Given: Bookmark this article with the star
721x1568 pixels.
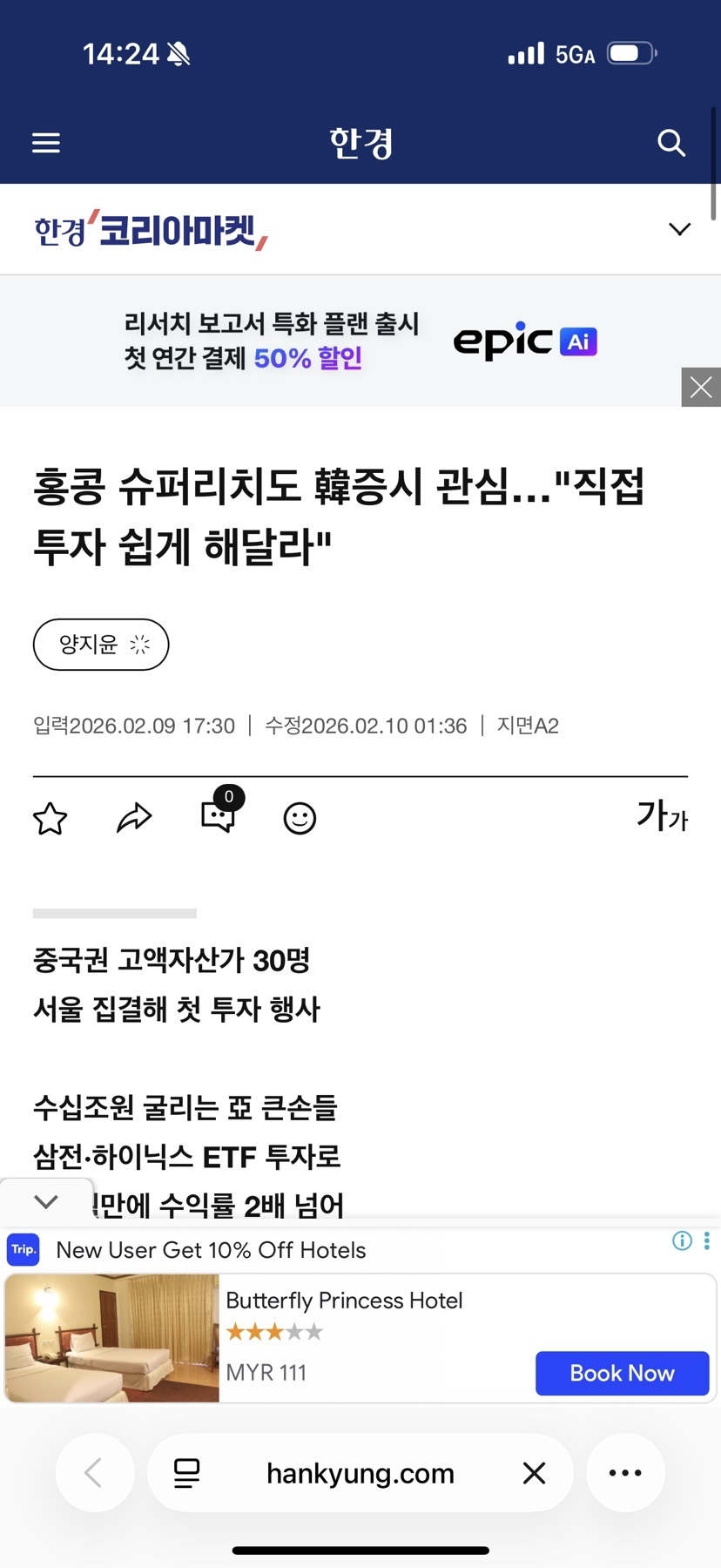Looking at the screenshot, I should [x=50, y=819].
